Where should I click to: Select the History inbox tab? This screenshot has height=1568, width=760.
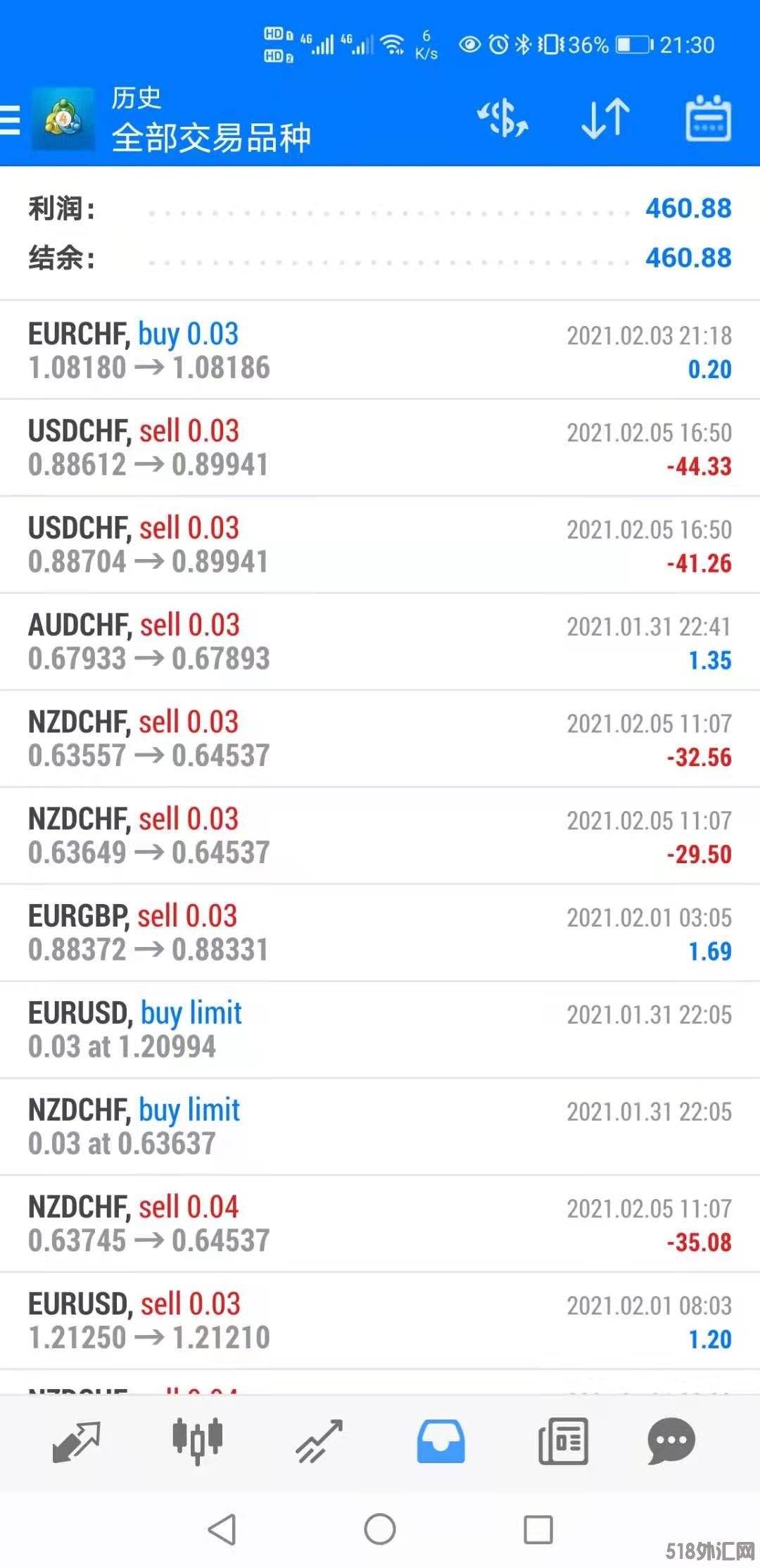click(x=441, y=1441)
